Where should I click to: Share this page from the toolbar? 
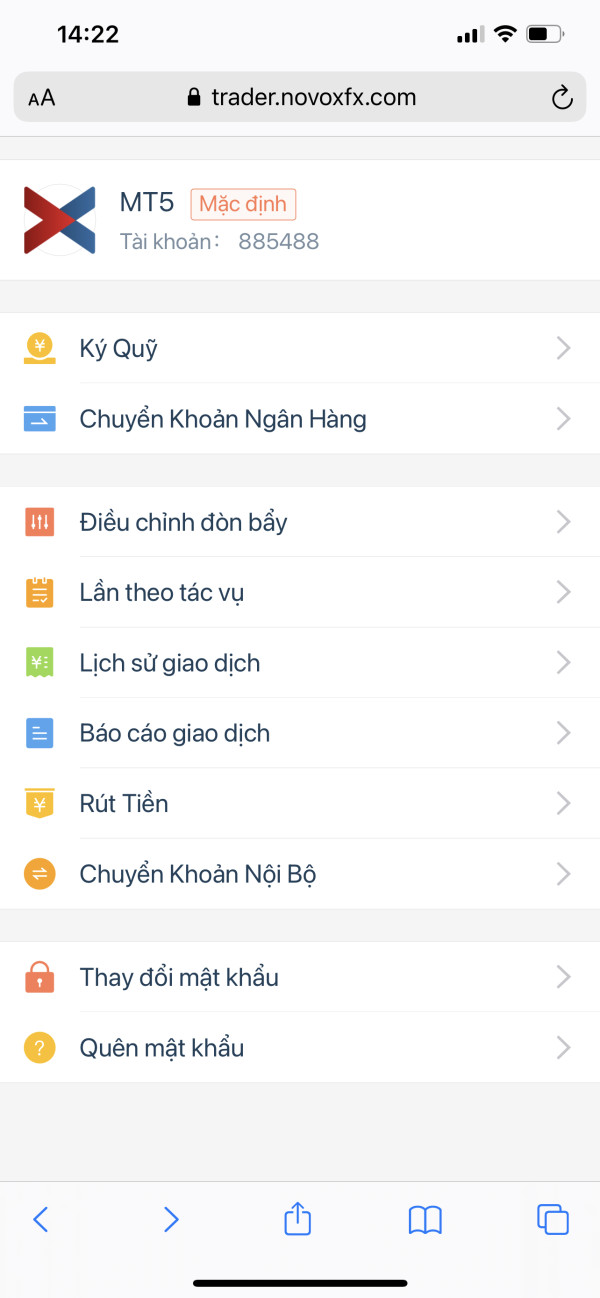(x=298, y=1218)
